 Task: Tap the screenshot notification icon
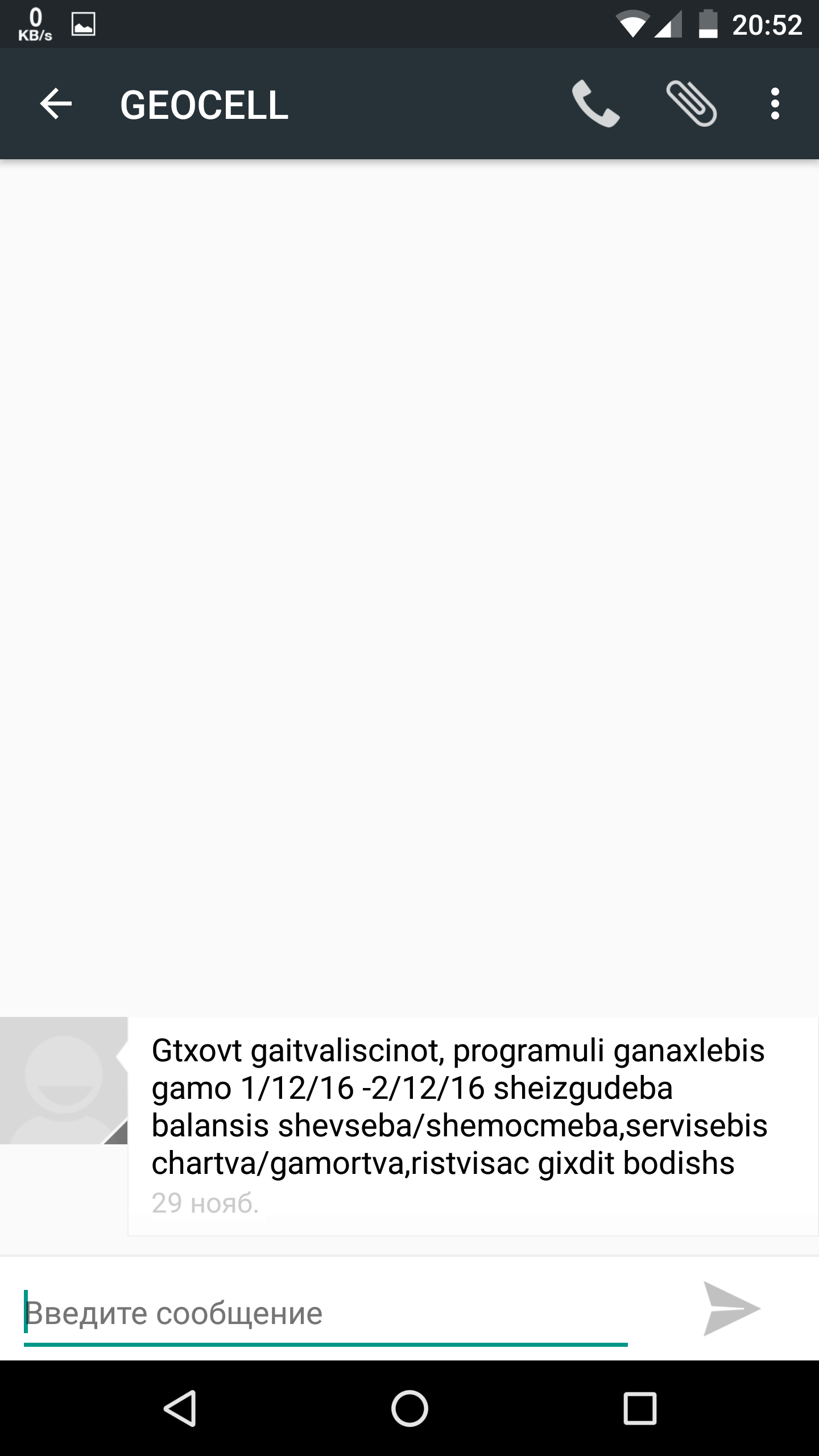click(83, 24)
